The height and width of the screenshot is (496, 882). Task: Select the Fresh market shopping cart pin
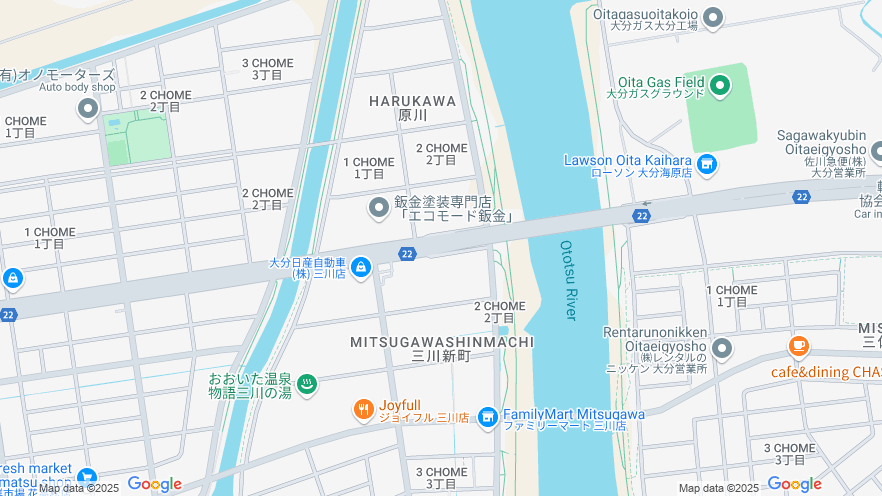(87, 477)
